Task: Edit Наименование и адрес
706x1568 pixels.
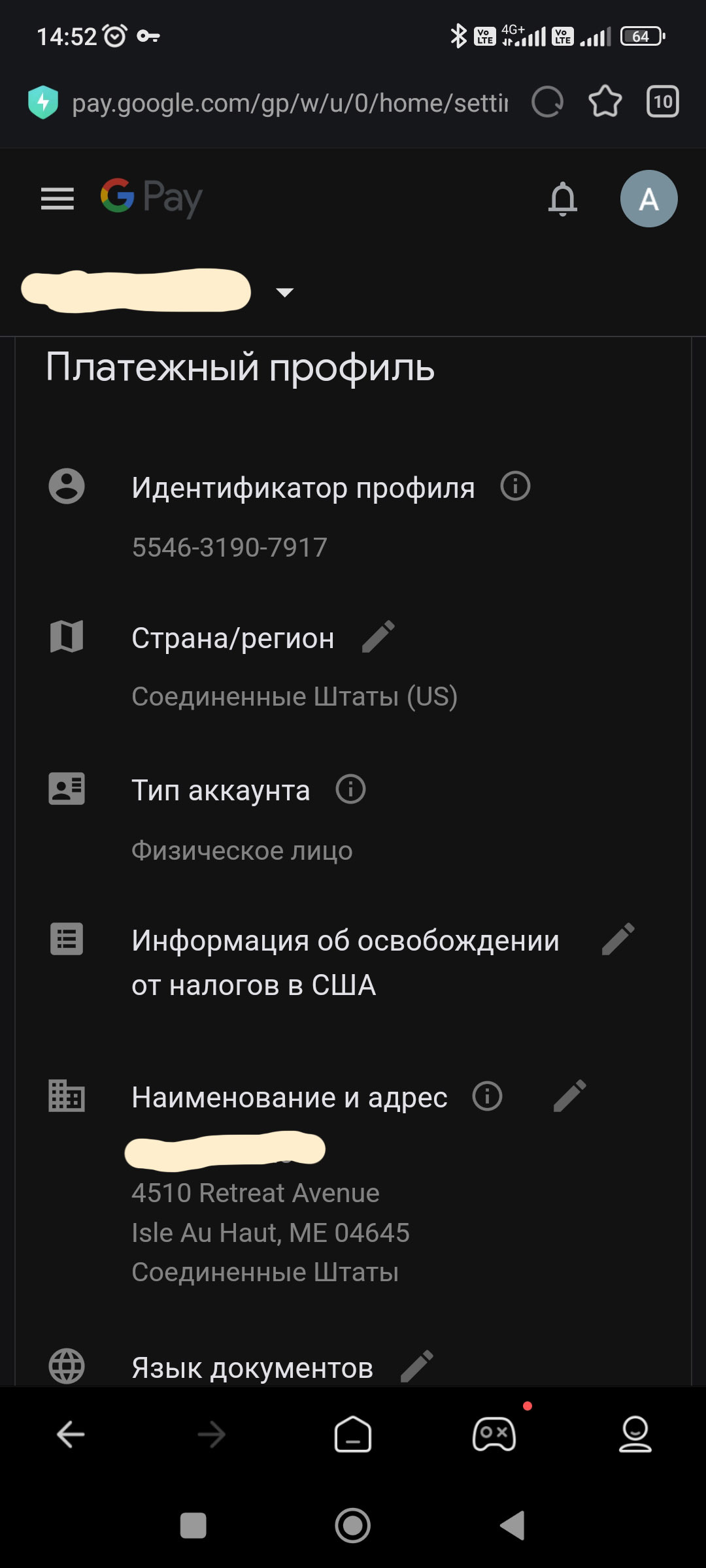Action: click(569, 1096)
